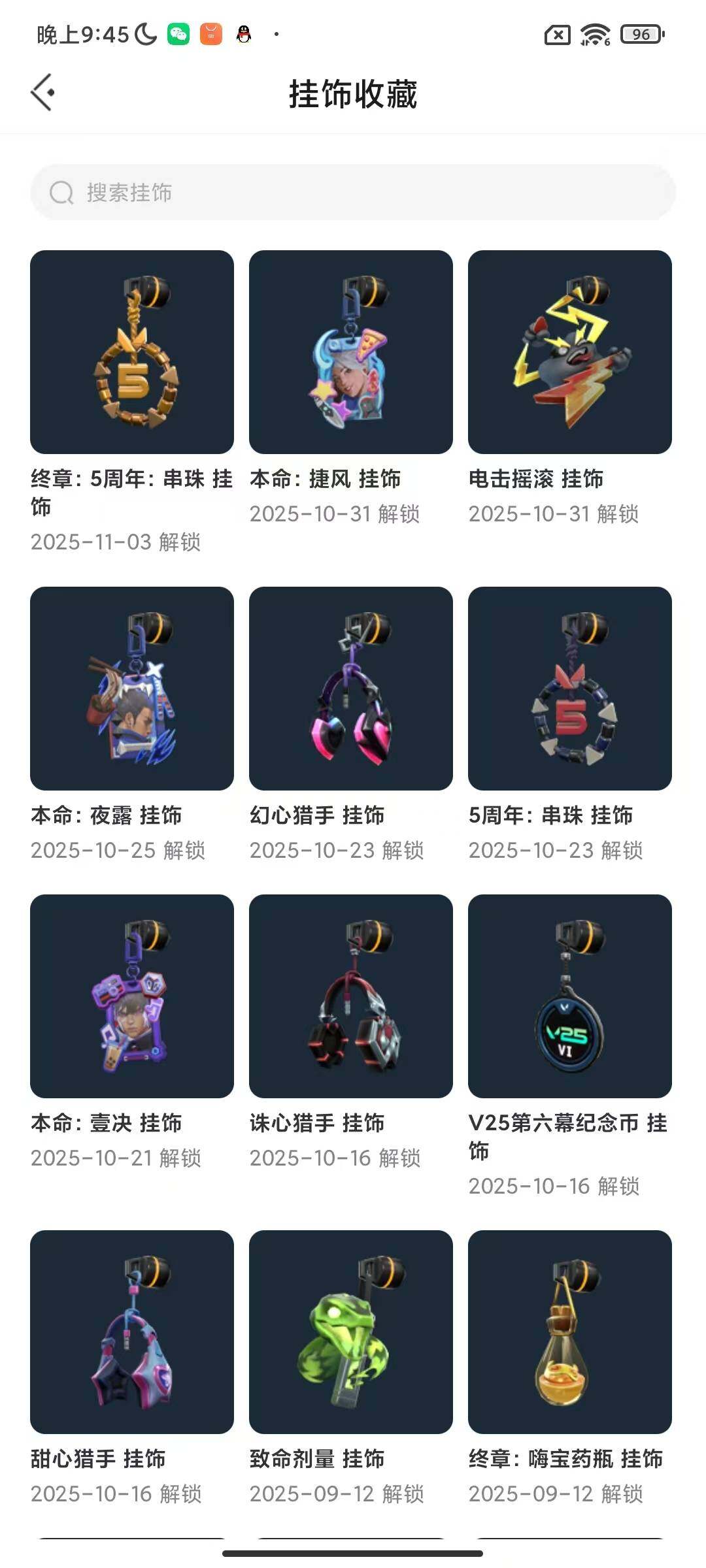Select the 电击摇滚 挂饰 tile

[x=570, y=352]
